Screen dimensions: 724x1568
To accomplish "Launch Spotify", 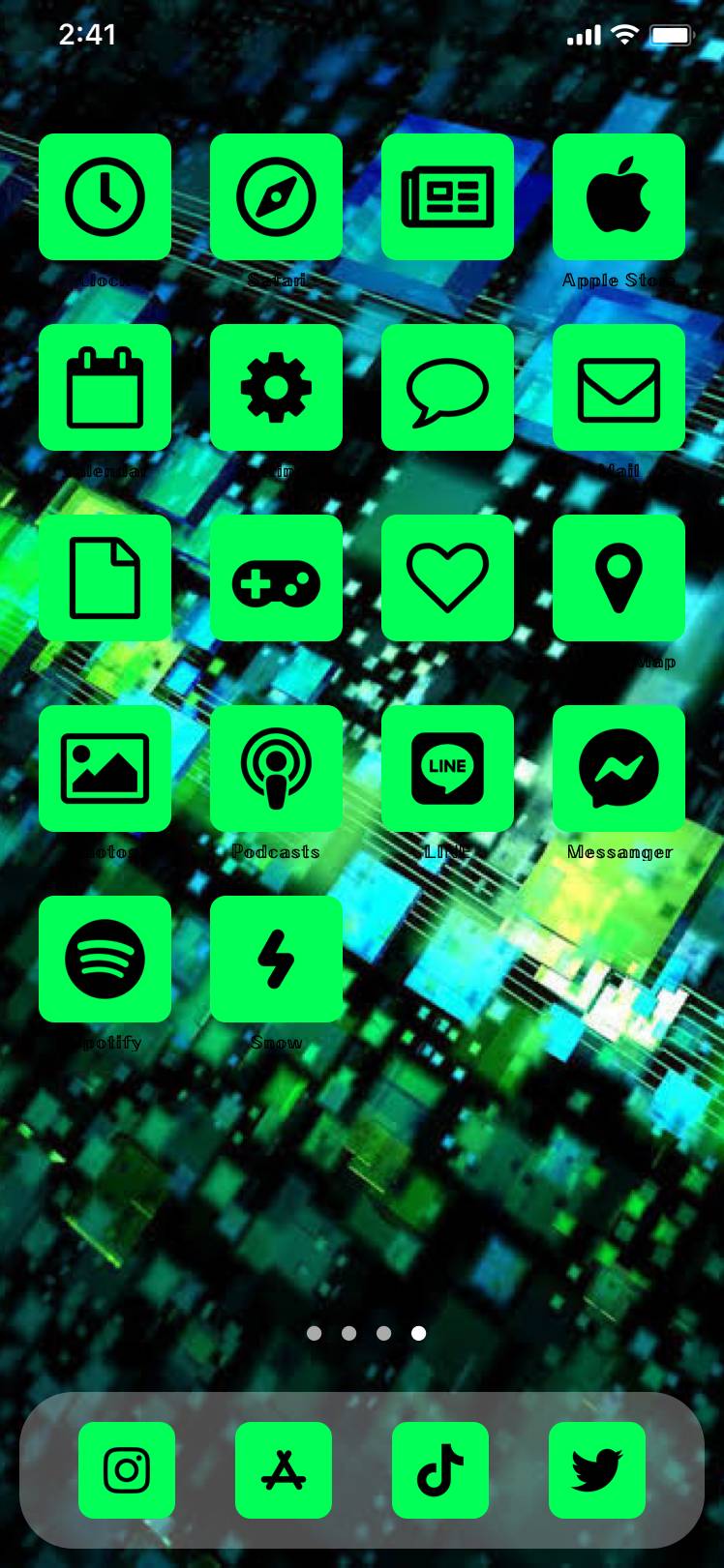I will coord(105,960).
